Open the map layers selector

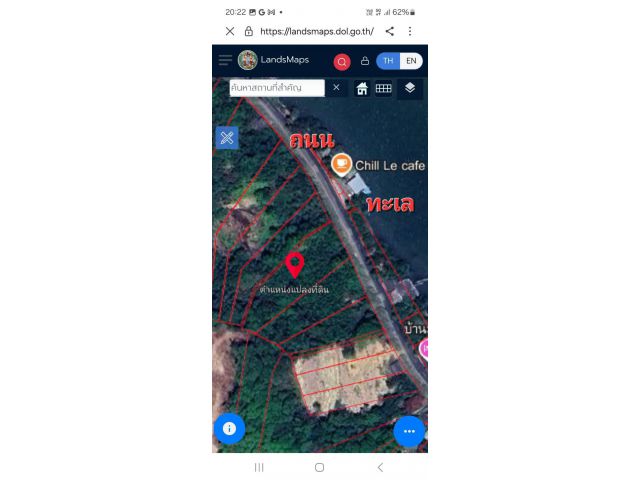pyautogui.click(x=409, y=88)
